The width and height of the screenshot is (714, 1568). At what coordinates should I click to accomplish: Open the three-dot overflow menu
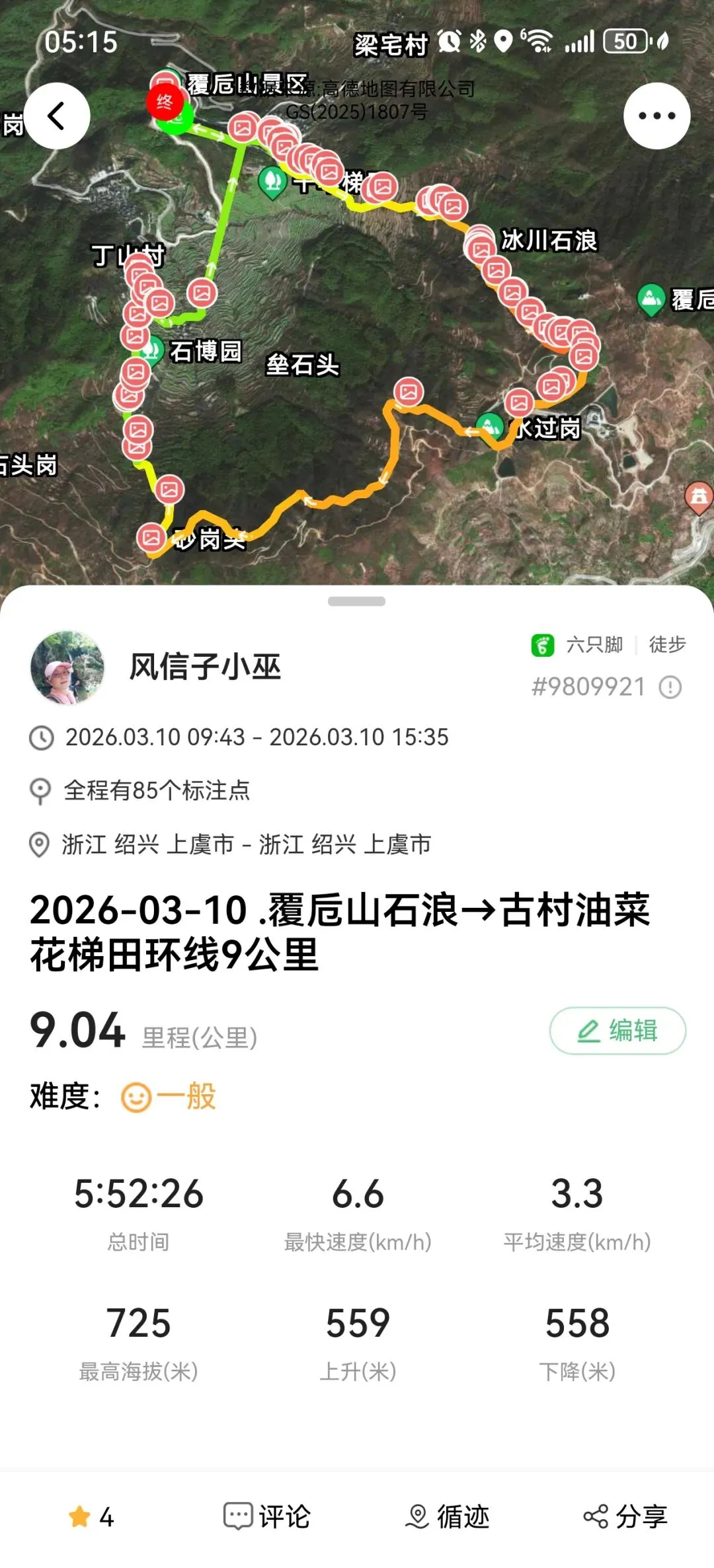[656, 116]
